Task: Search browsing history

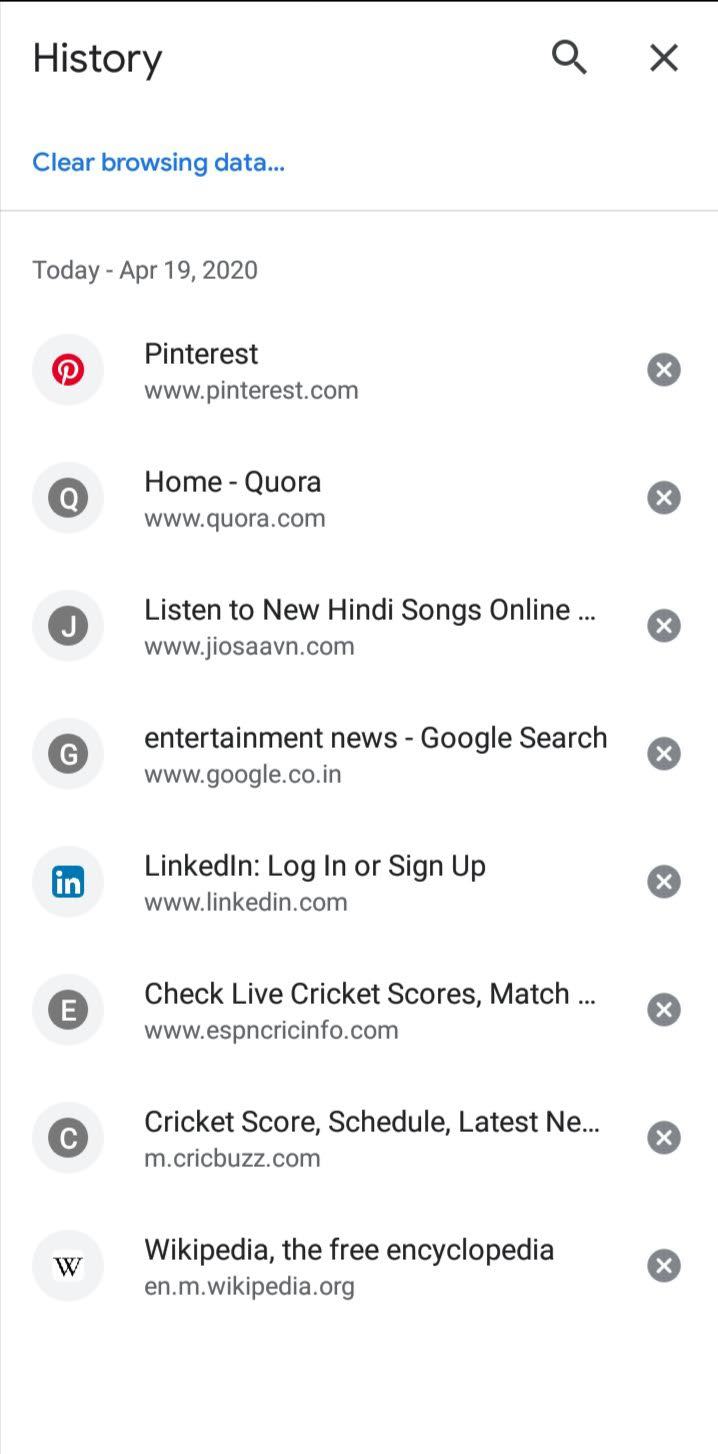Action: (x=569, y=58)
